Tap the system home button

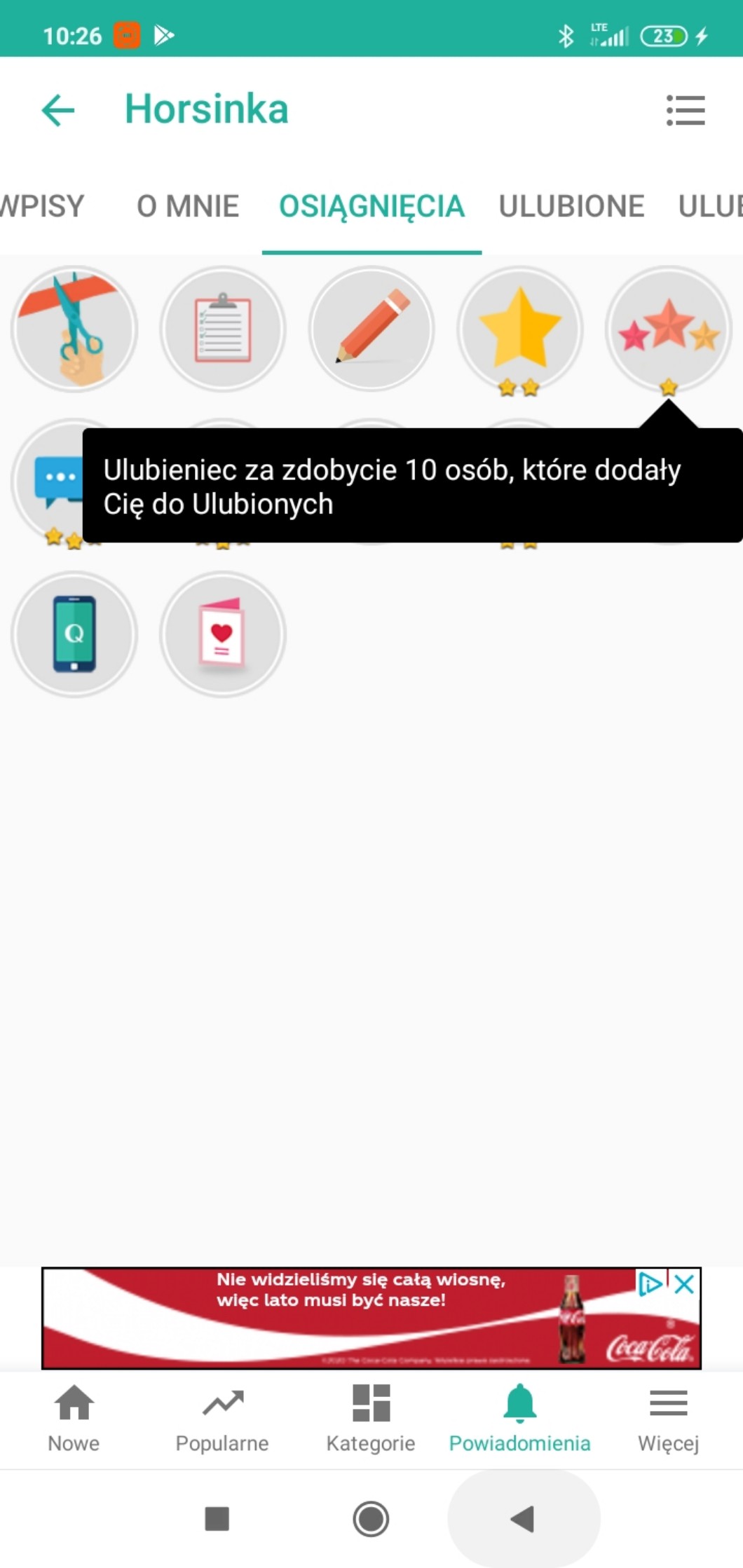371,1519
